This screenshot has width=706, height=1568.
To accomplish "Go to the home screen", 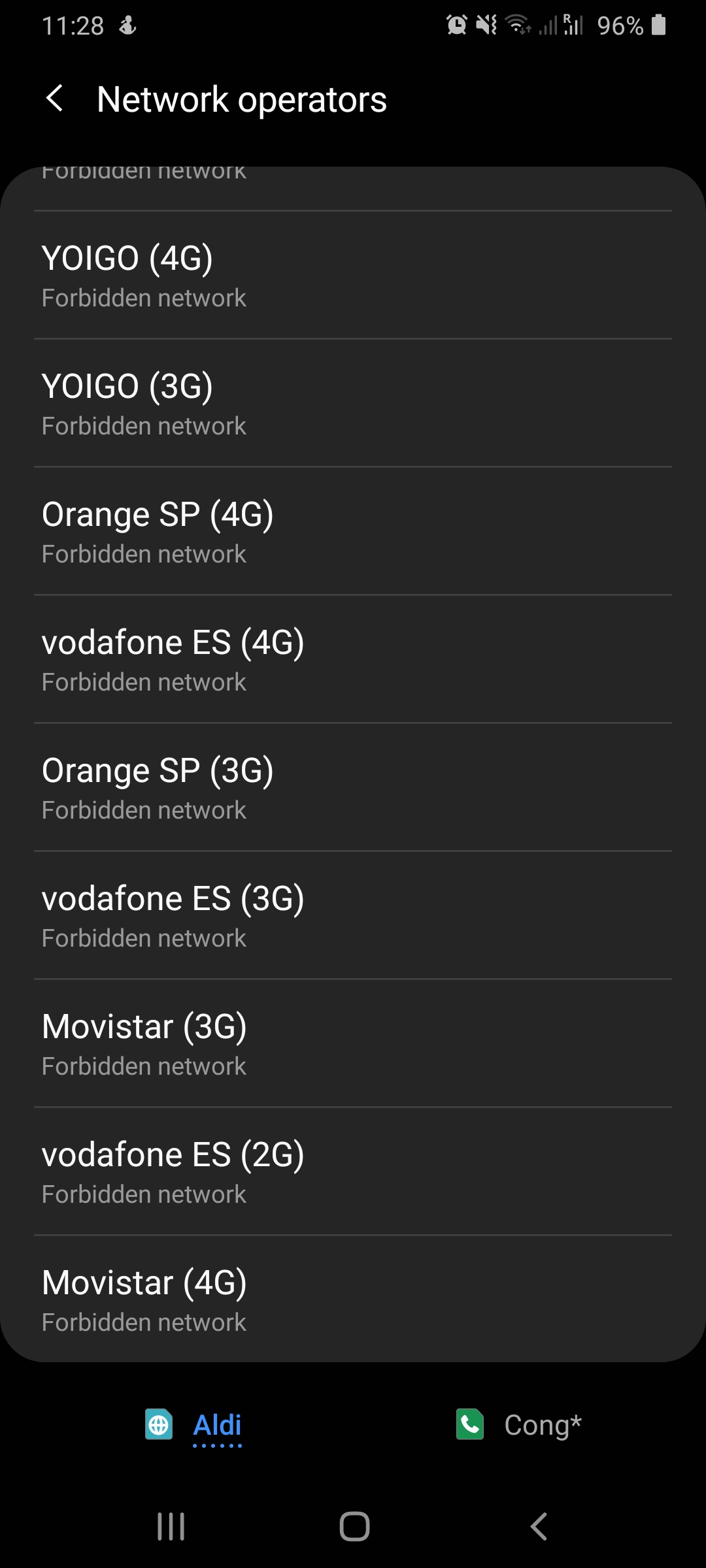I will coord(354,1526).
